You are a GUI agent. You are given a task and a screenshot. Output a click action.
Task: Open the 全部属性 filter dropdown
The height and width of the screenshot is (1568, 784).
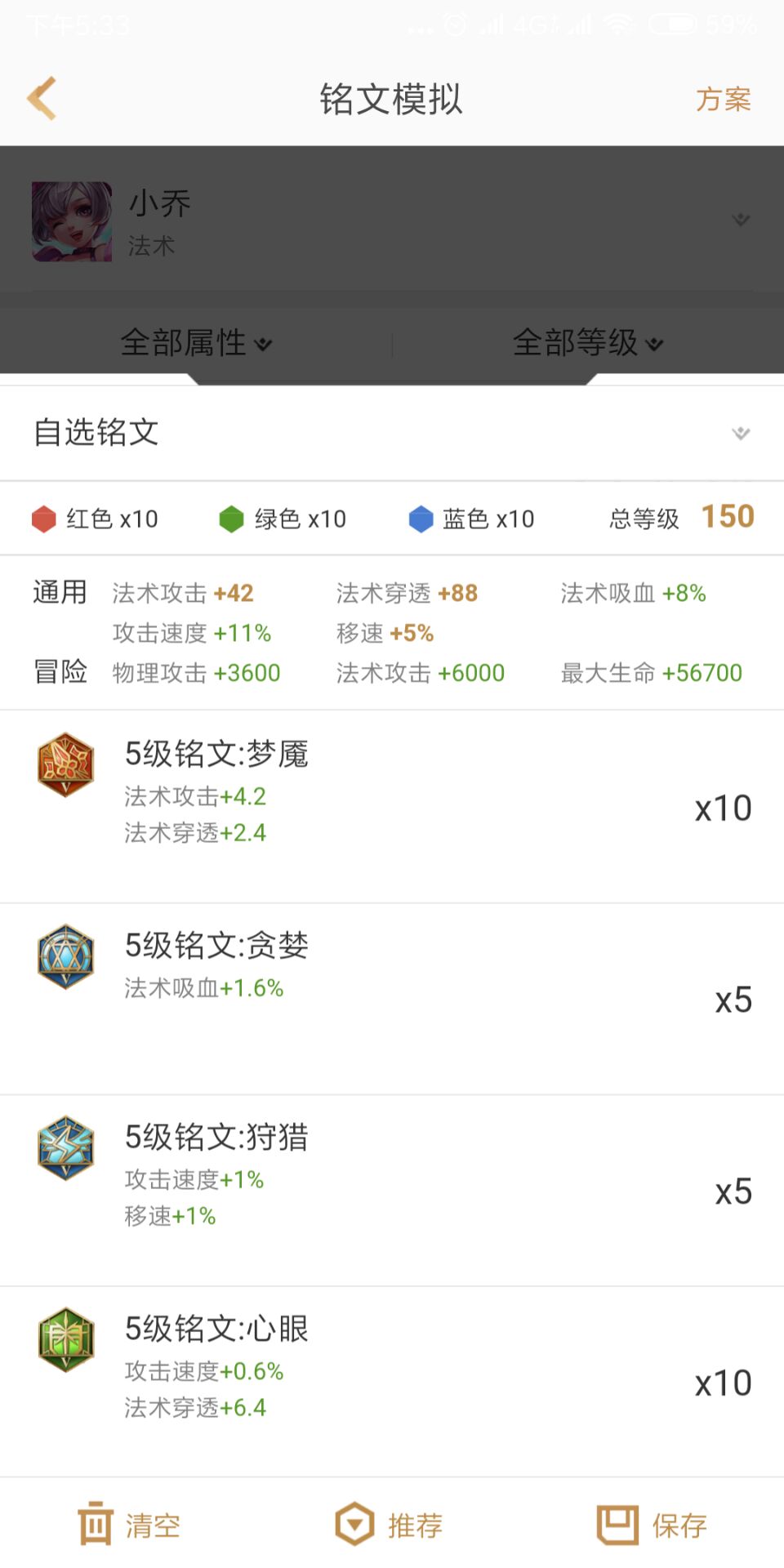coord(196,343)
